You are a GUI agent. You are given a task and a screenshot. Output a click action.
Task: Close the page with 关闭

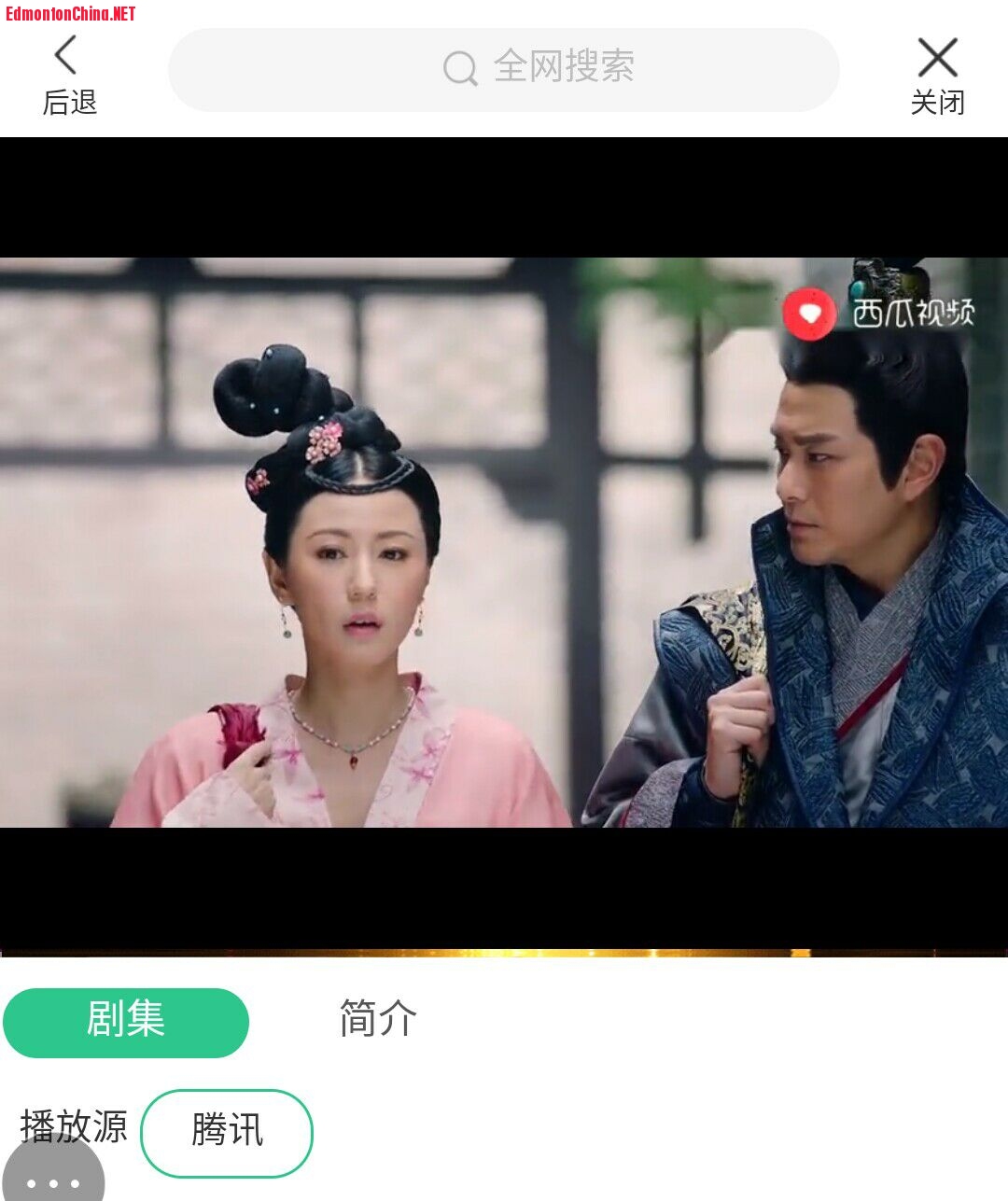(x=937, y=75)
